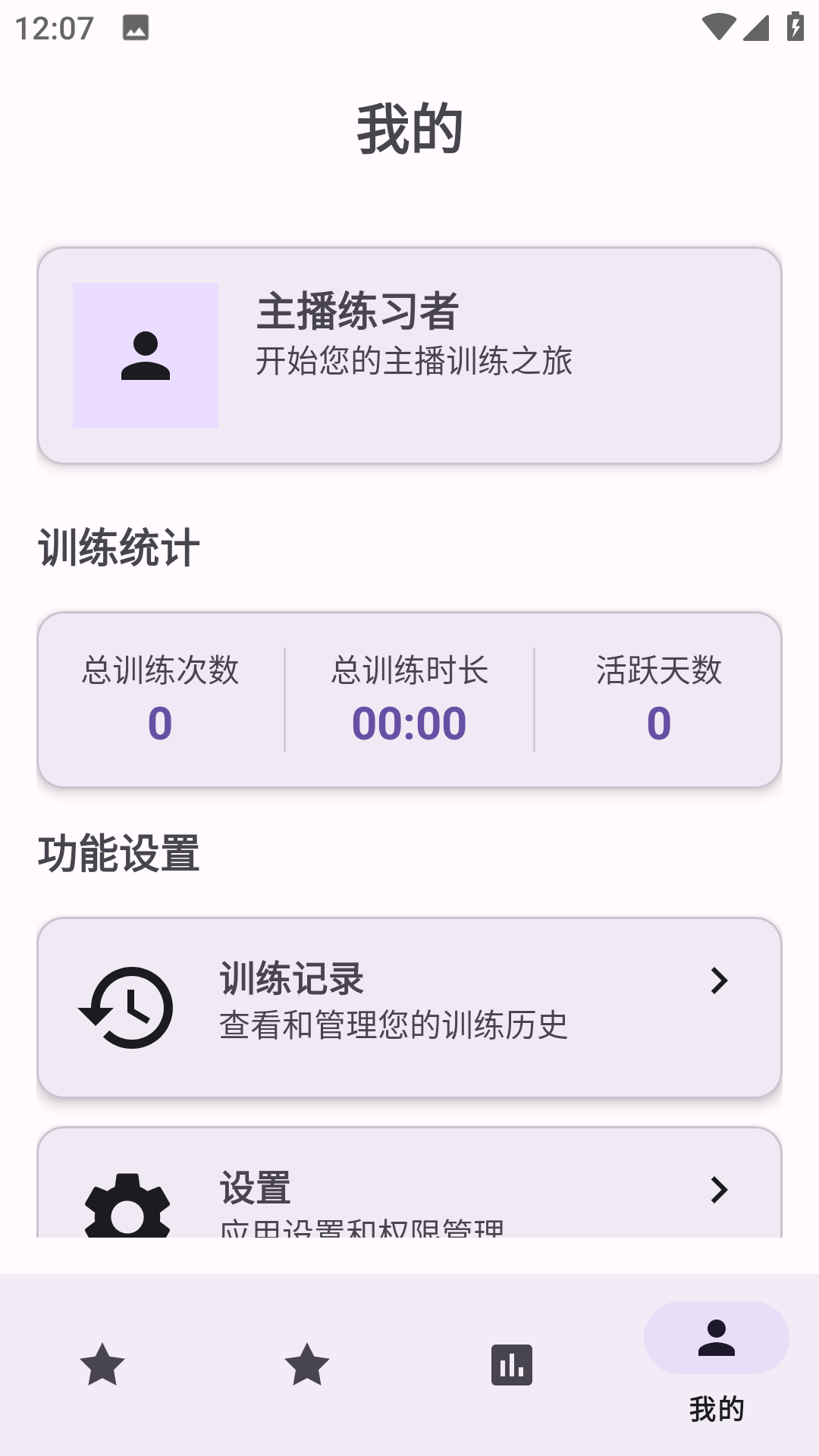Expand 设置 via its right chevron

point(720,1191)
